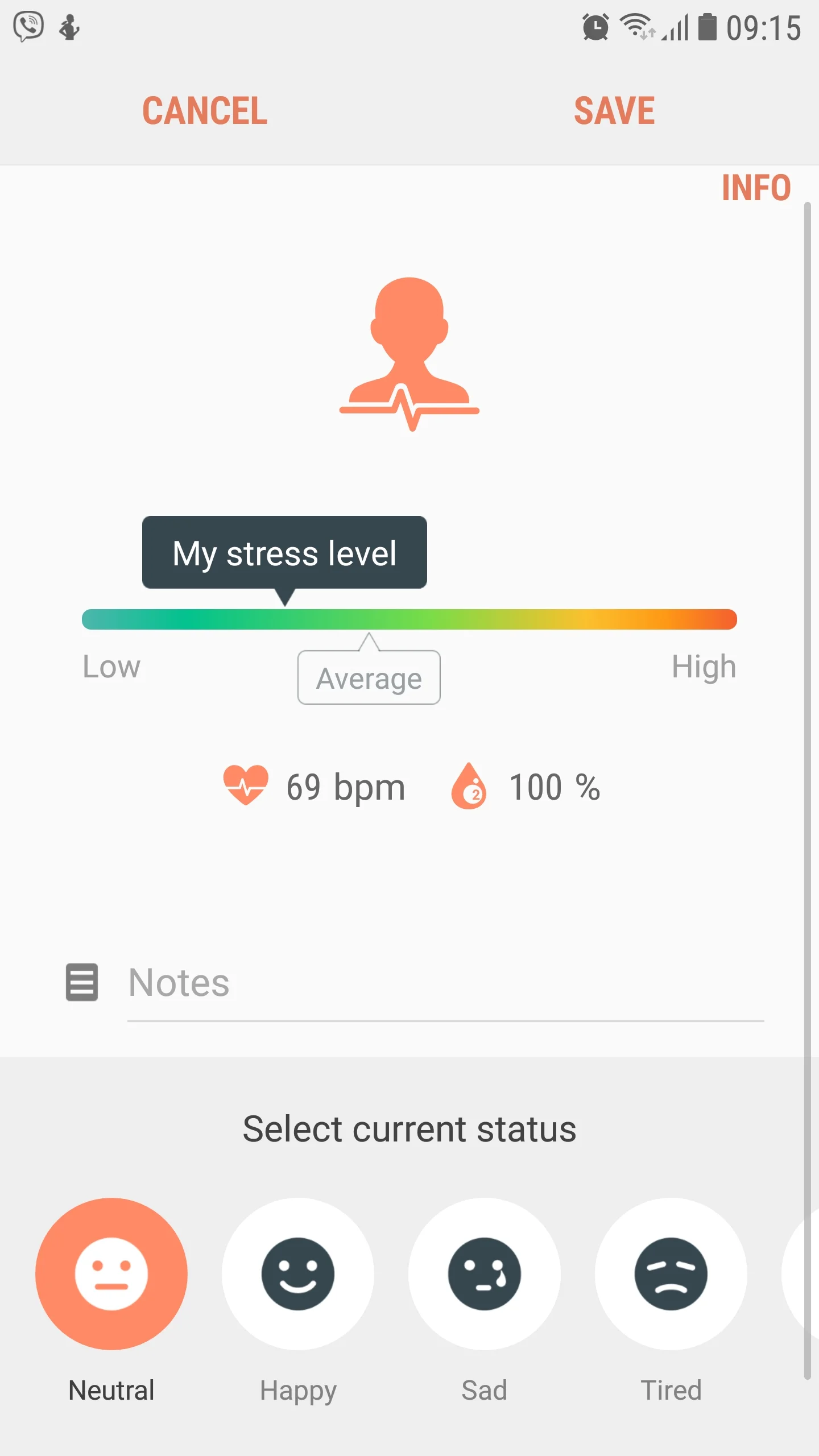Tap SAVE to store the stress reading
This screenshot has width=819, height=1456.
614,110
